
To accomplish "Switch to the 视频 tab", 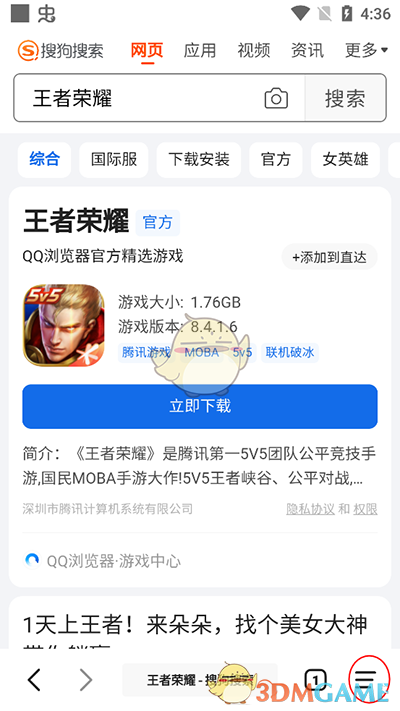I will [x=254, y=50].
